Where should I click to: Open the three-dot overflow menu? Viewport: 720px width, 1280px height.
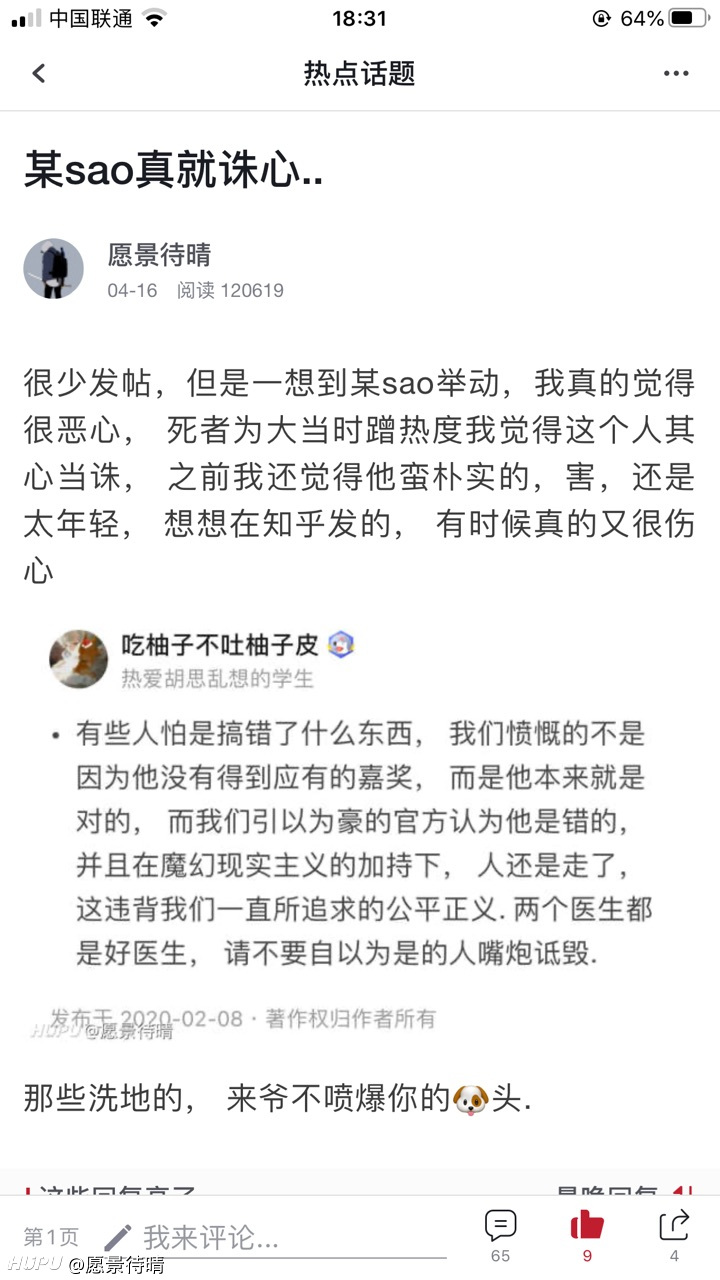(676, 73)
